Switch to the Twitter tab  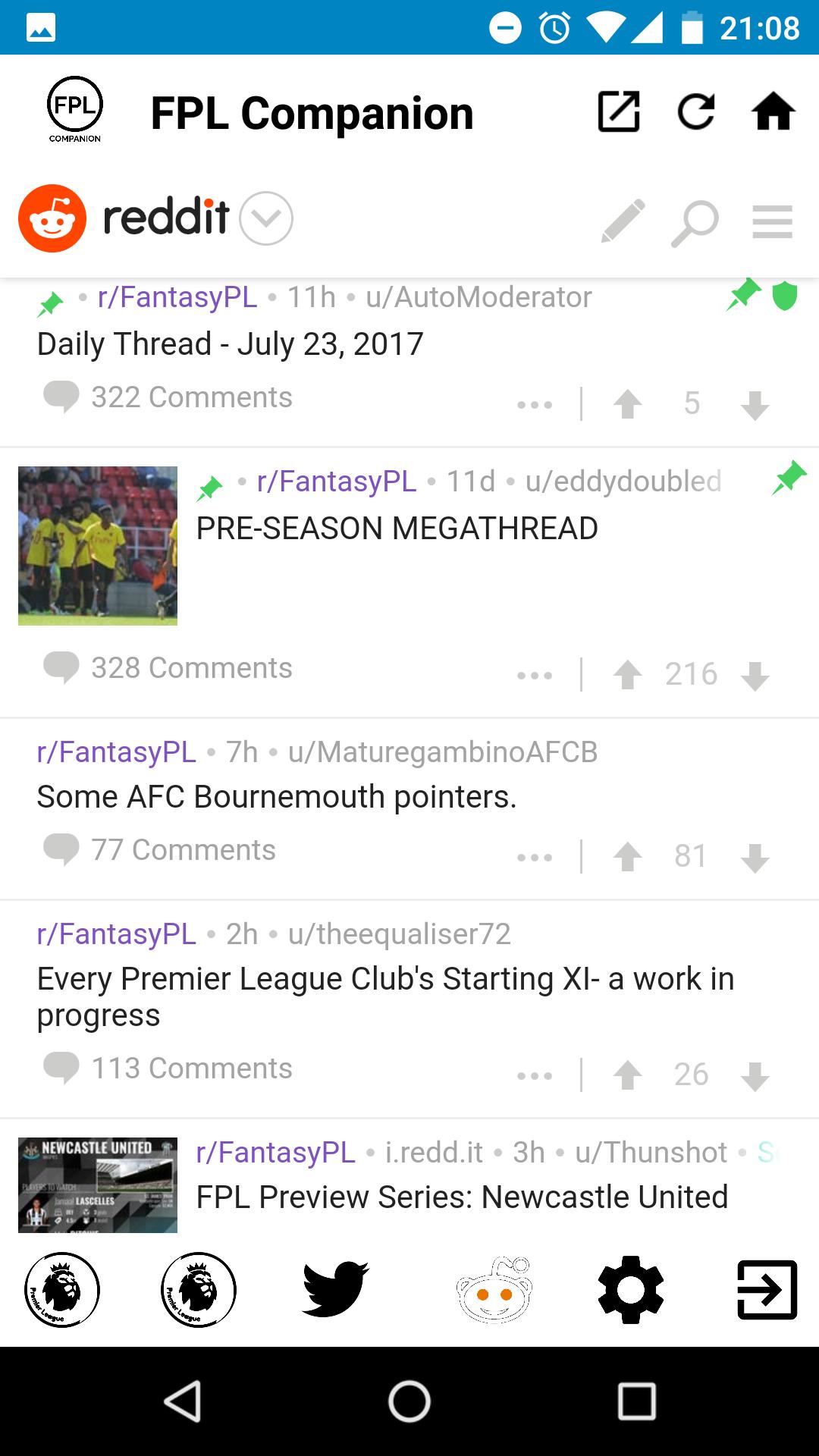coord(335,1289)
